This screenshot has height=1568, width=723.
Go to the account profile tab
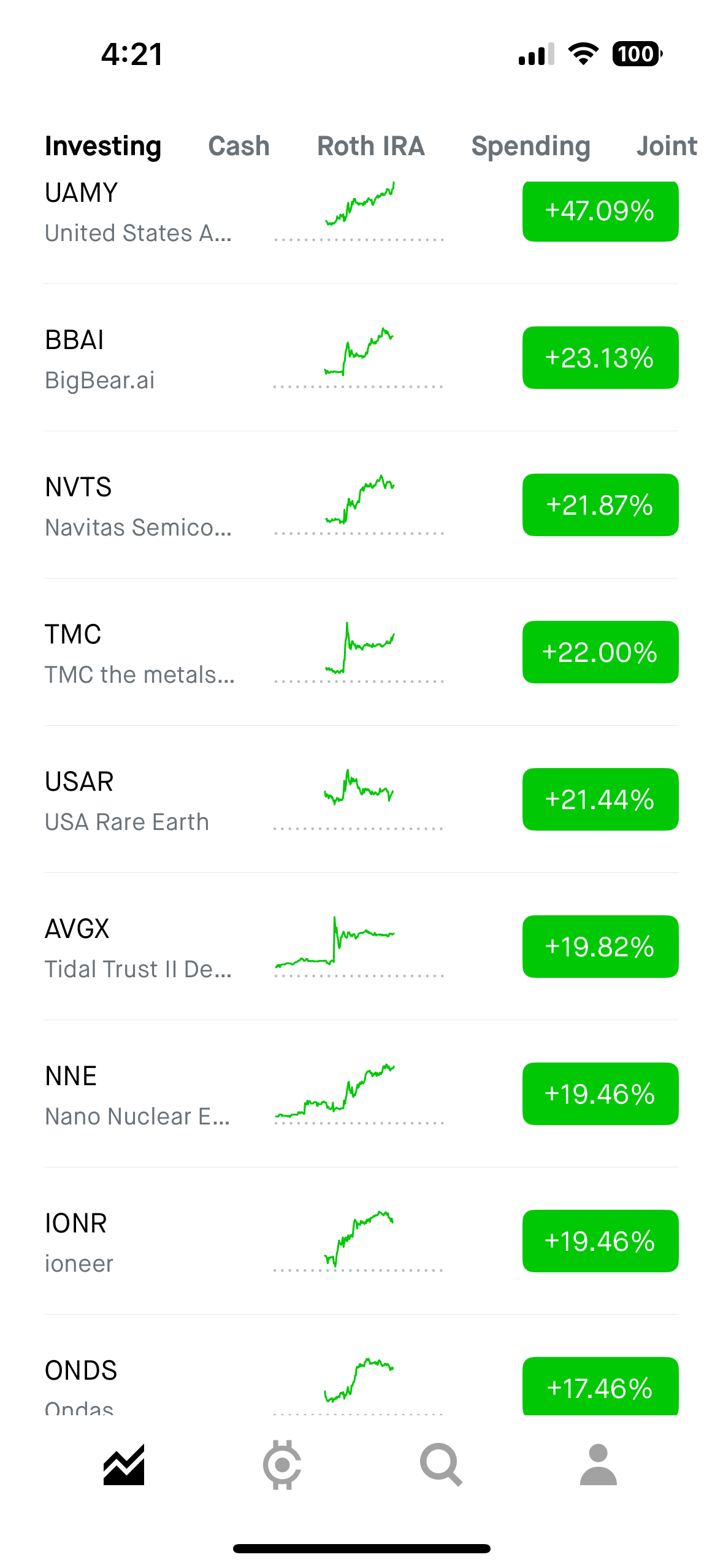(598, 1465)
